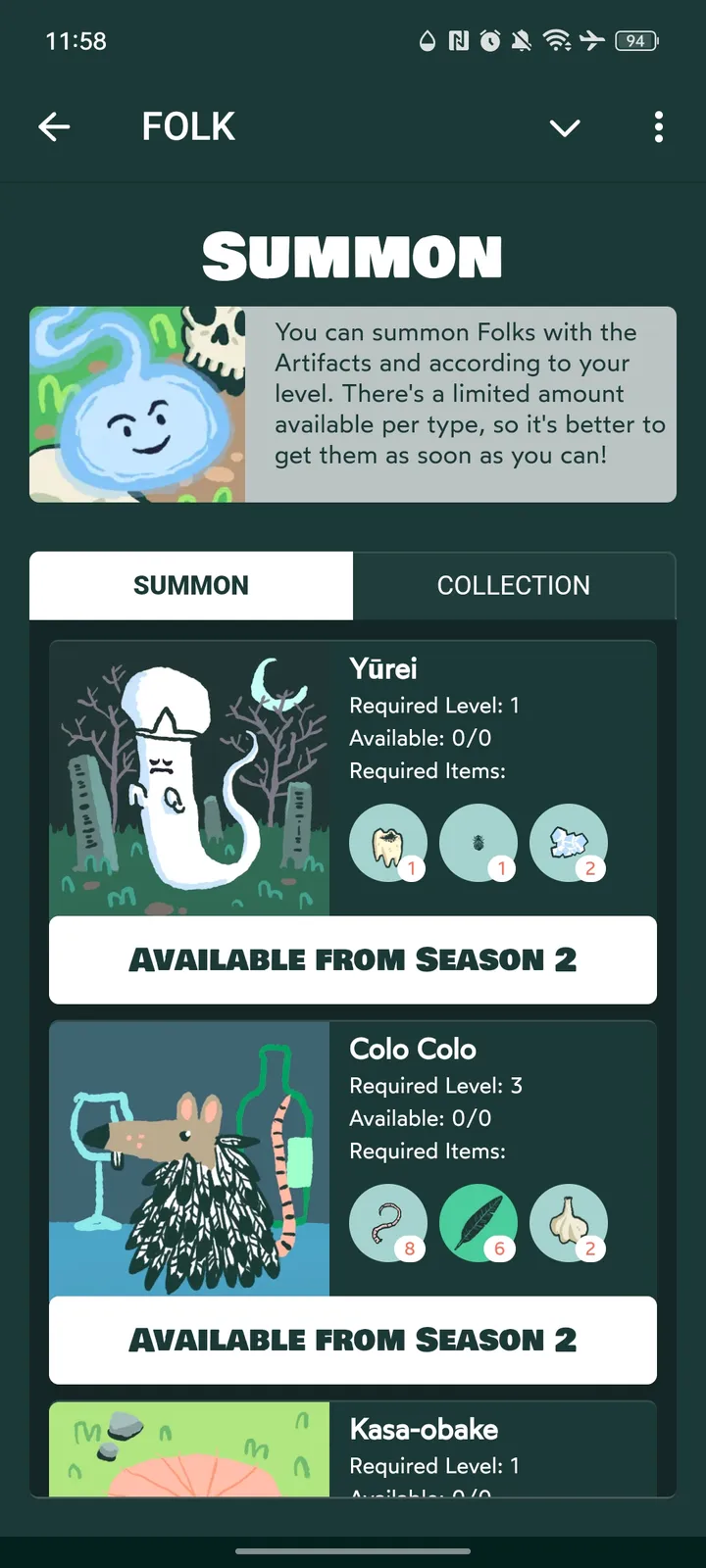Screen dimensions: 706x1568
Task: Open the three-dot overflow menu
Action: point(658,126)
